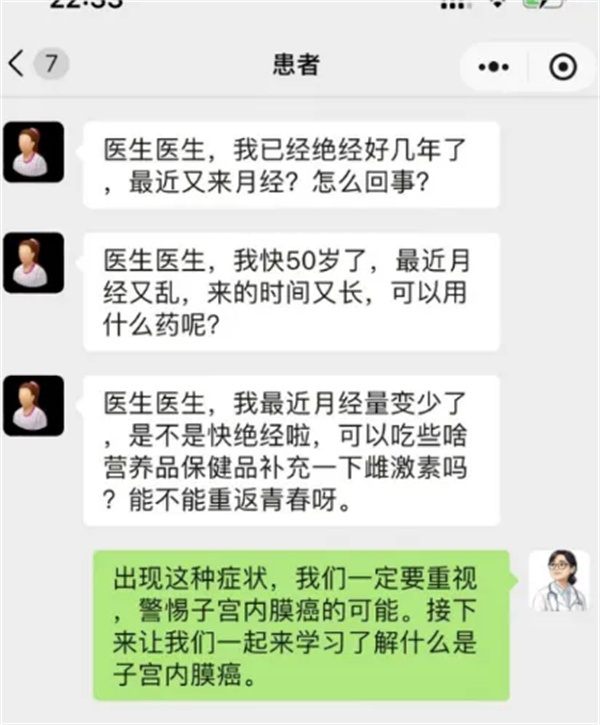Tap the patient avatar beside the 绝经好几年 message
The height and width of the screenshot is (725, 600).
click(34, 152)
